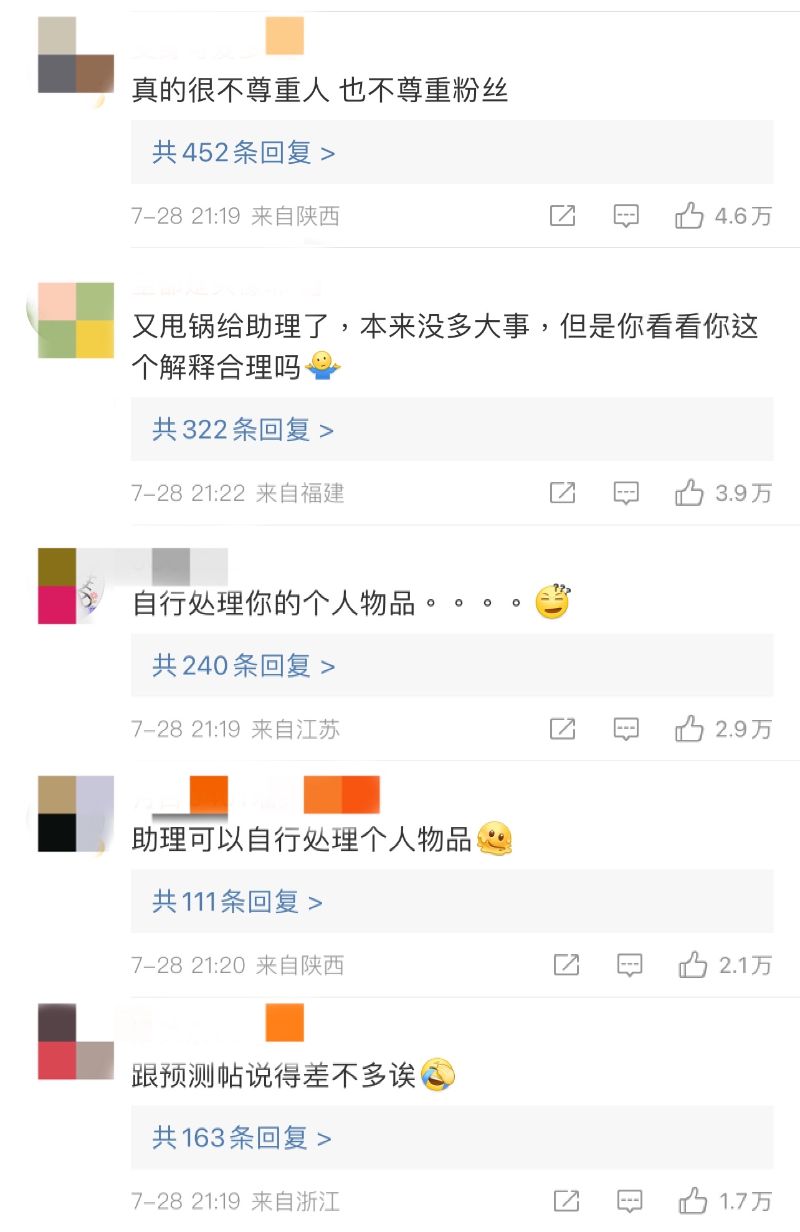
Task: Repost the comment from 福建
Action: (563, 493)
